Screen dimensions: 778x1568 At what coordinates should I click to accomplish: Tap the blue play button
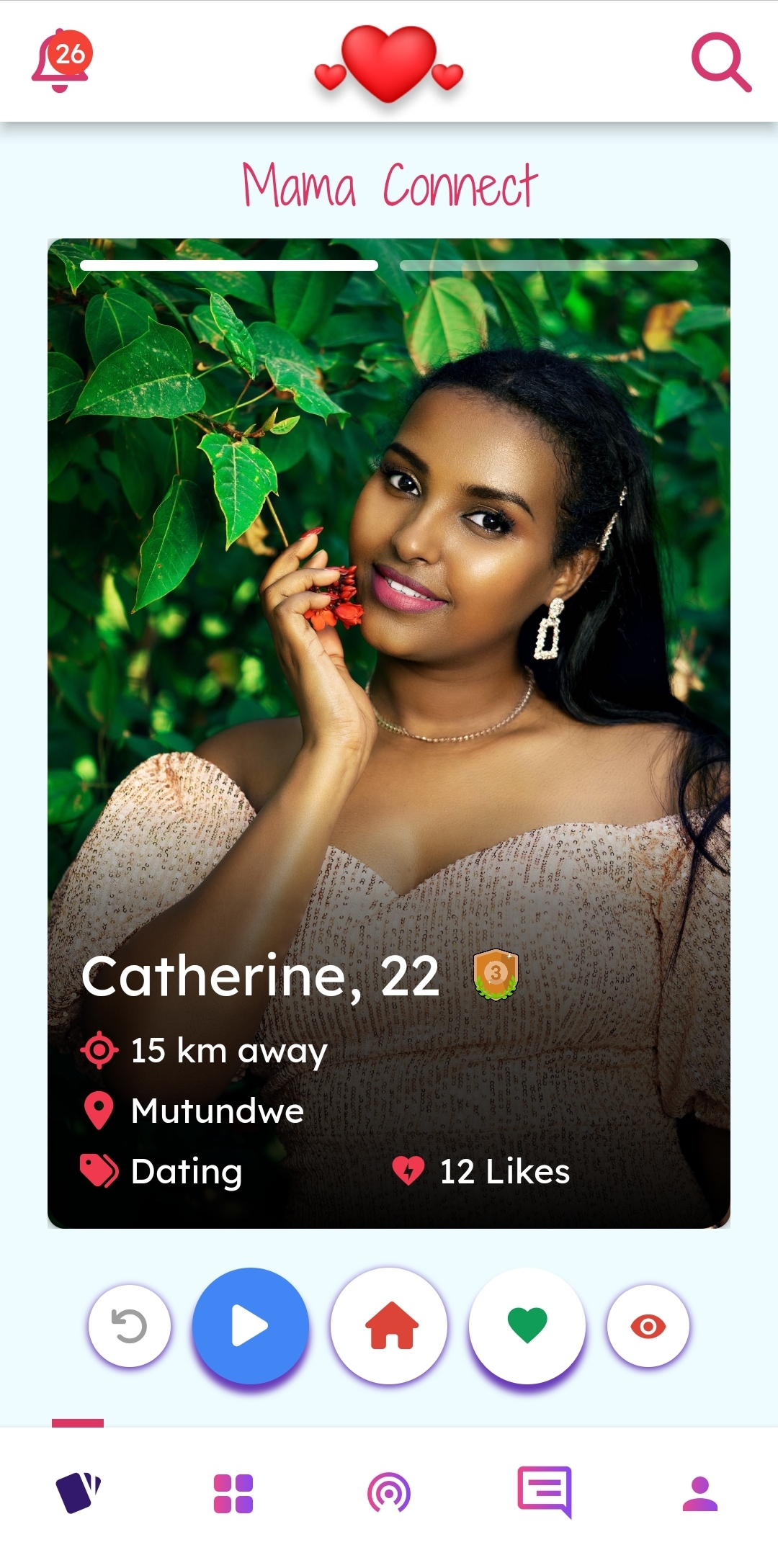[250, 1326]
